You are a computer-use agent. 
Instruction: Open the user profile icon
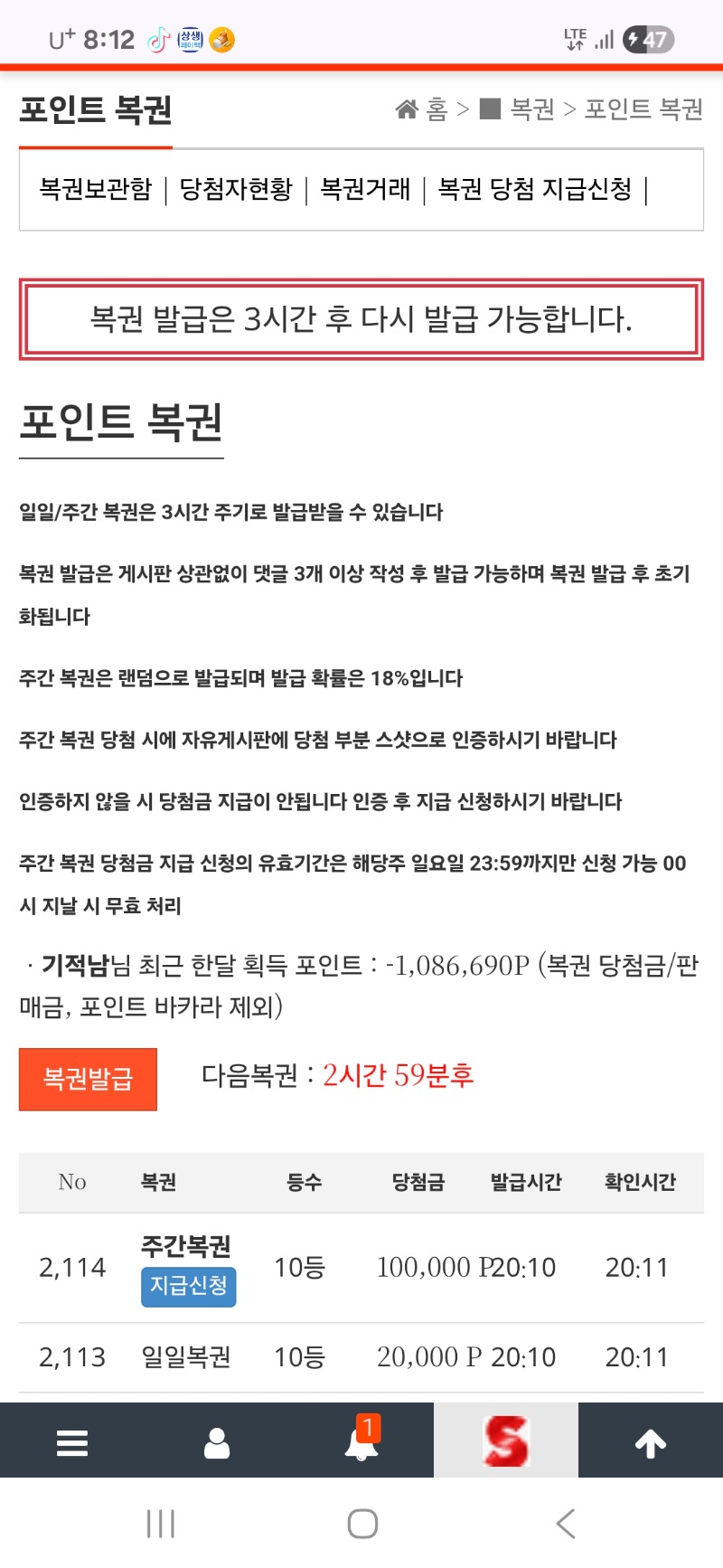click(217, 1442)
